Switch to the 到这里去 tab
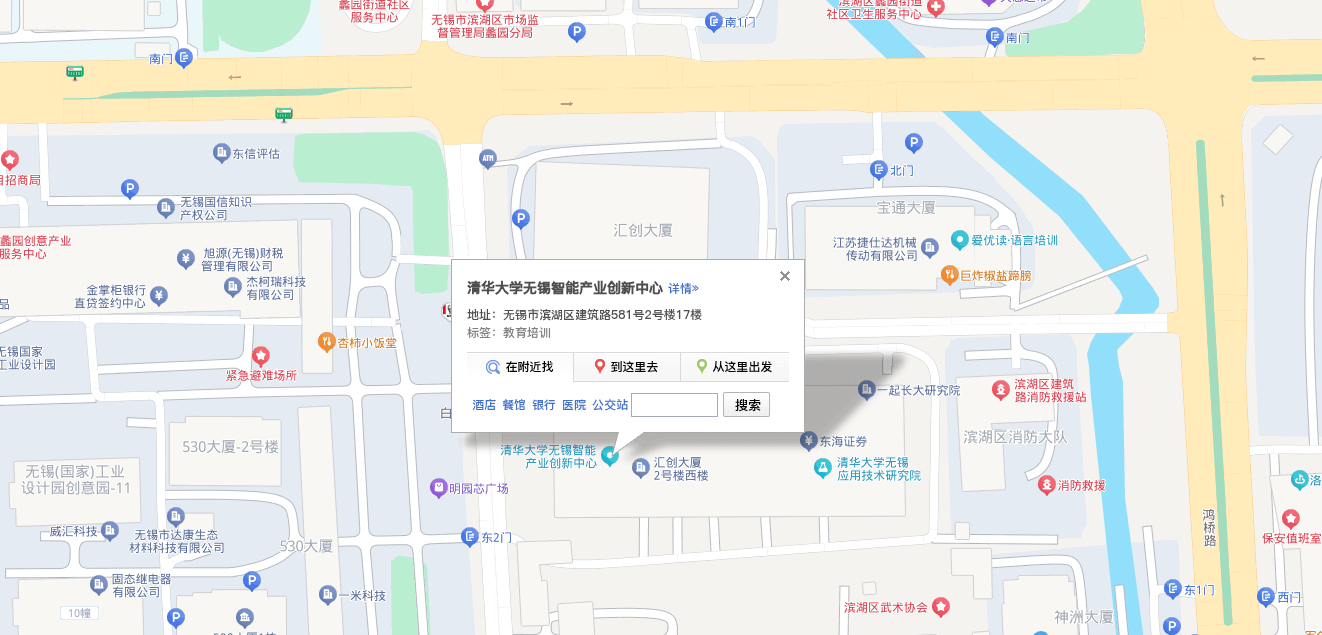The image size is (1322, 635). (627, 367)
